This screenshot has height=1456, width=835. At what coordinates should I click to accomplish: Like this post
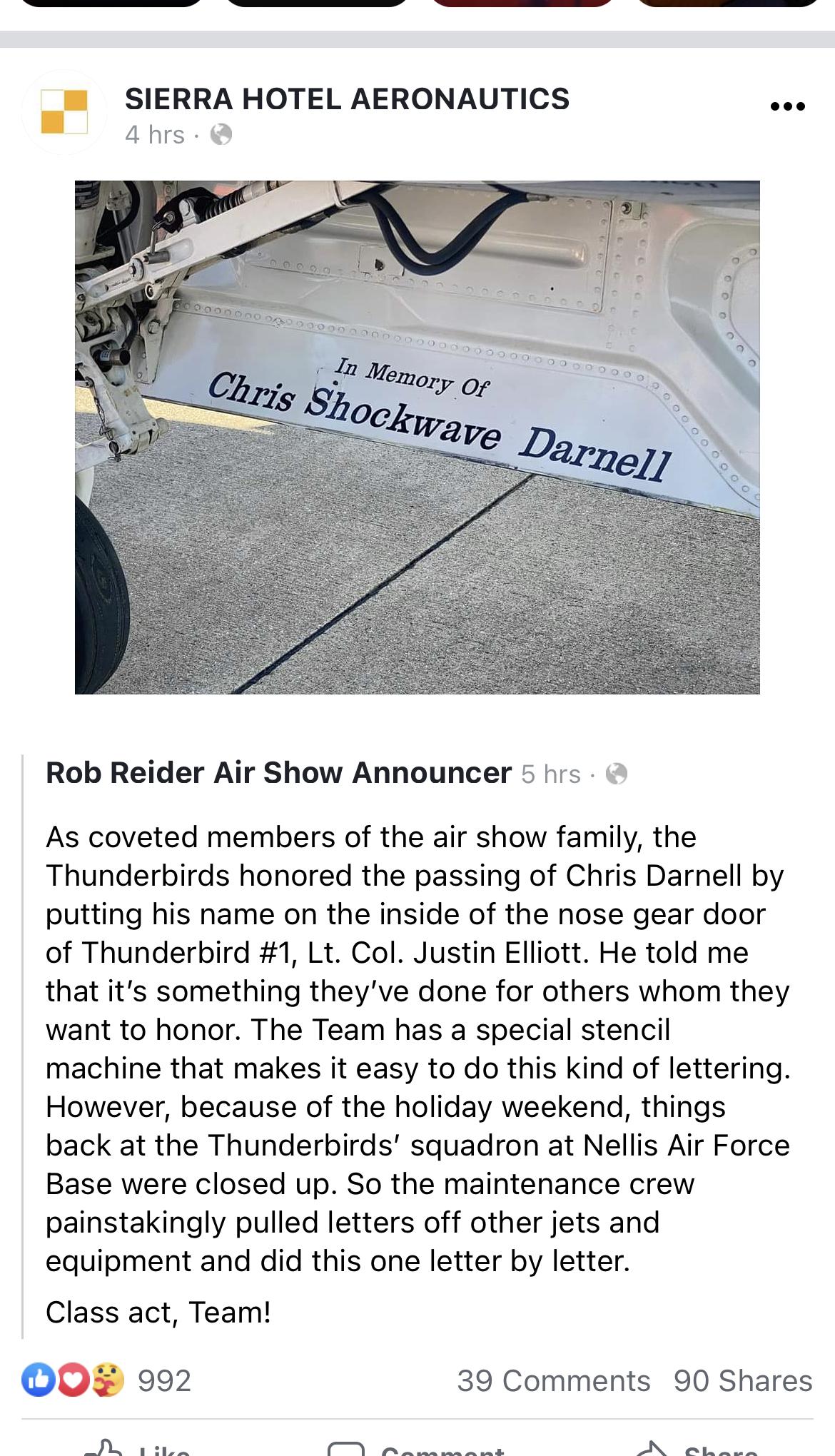[138, 1447]
